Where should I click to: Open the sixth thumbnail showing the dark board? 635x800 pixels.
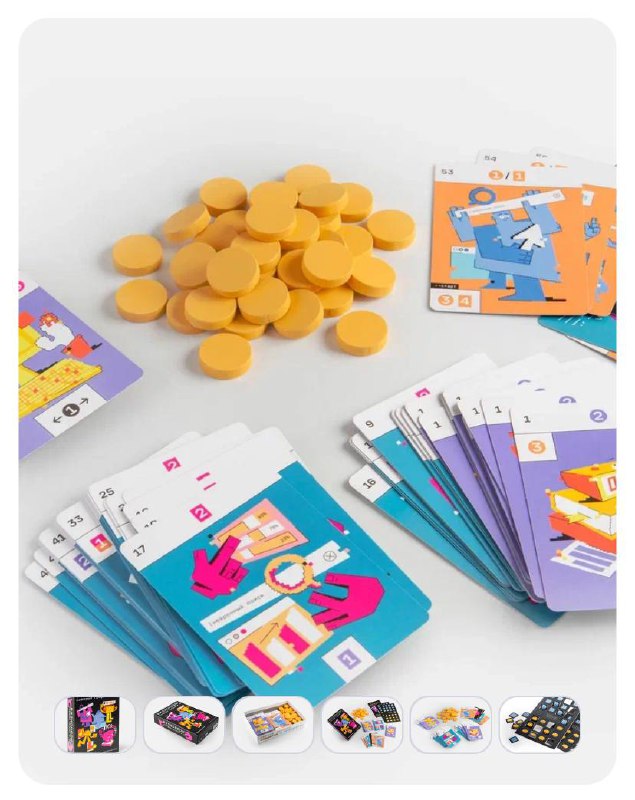(540, 725)
